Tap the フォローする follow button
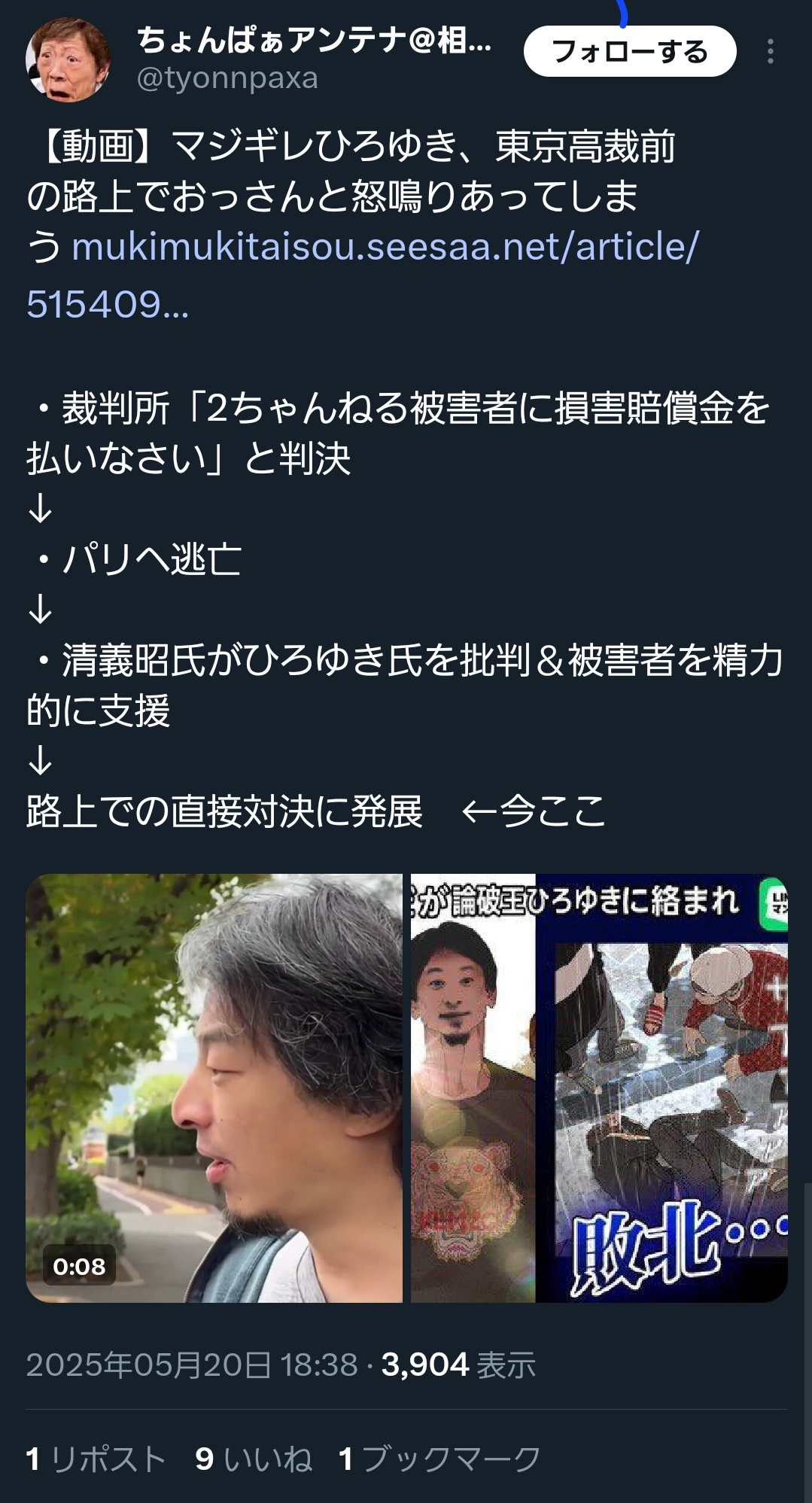The width and height of the screenshot is (812, 1503). tap(629, 51)
